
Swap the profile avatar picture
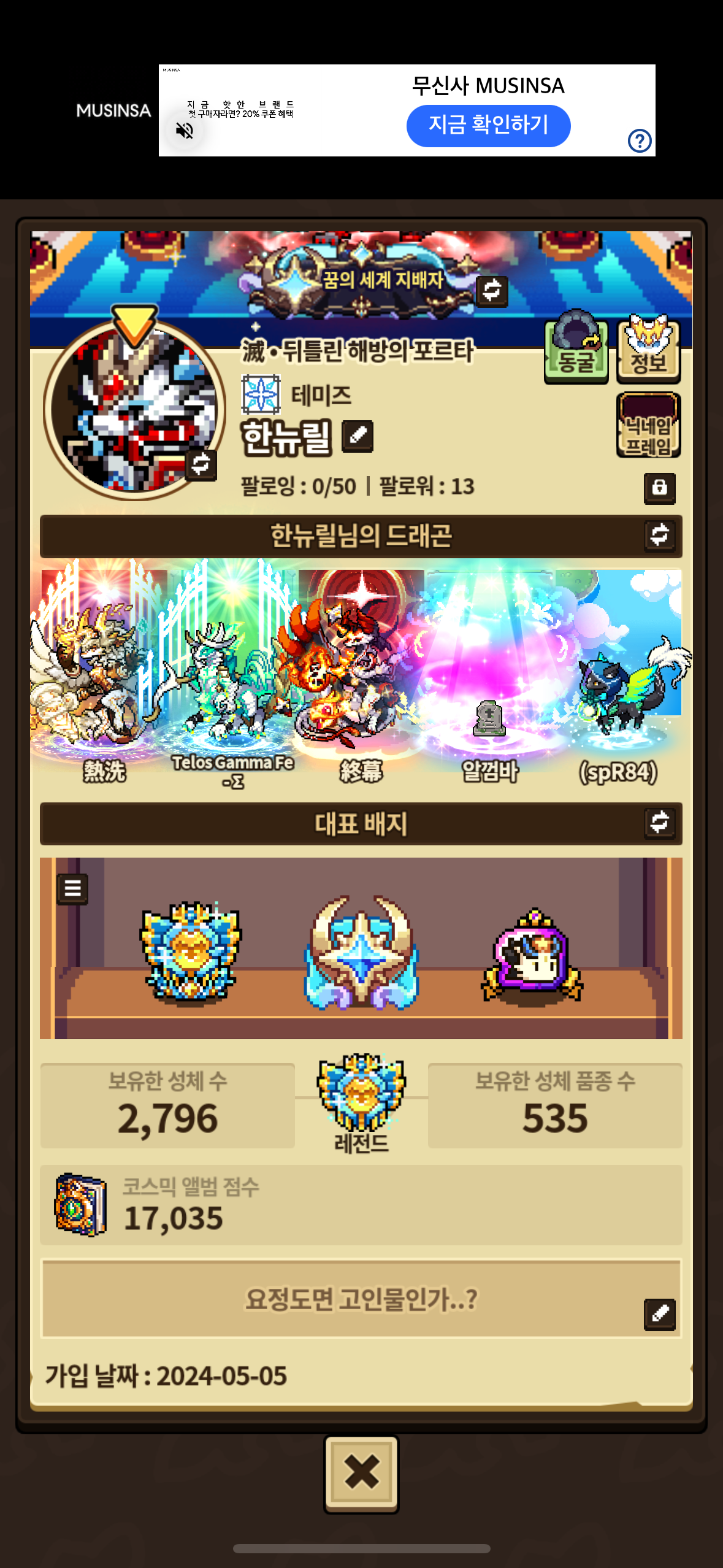point(201,464)
